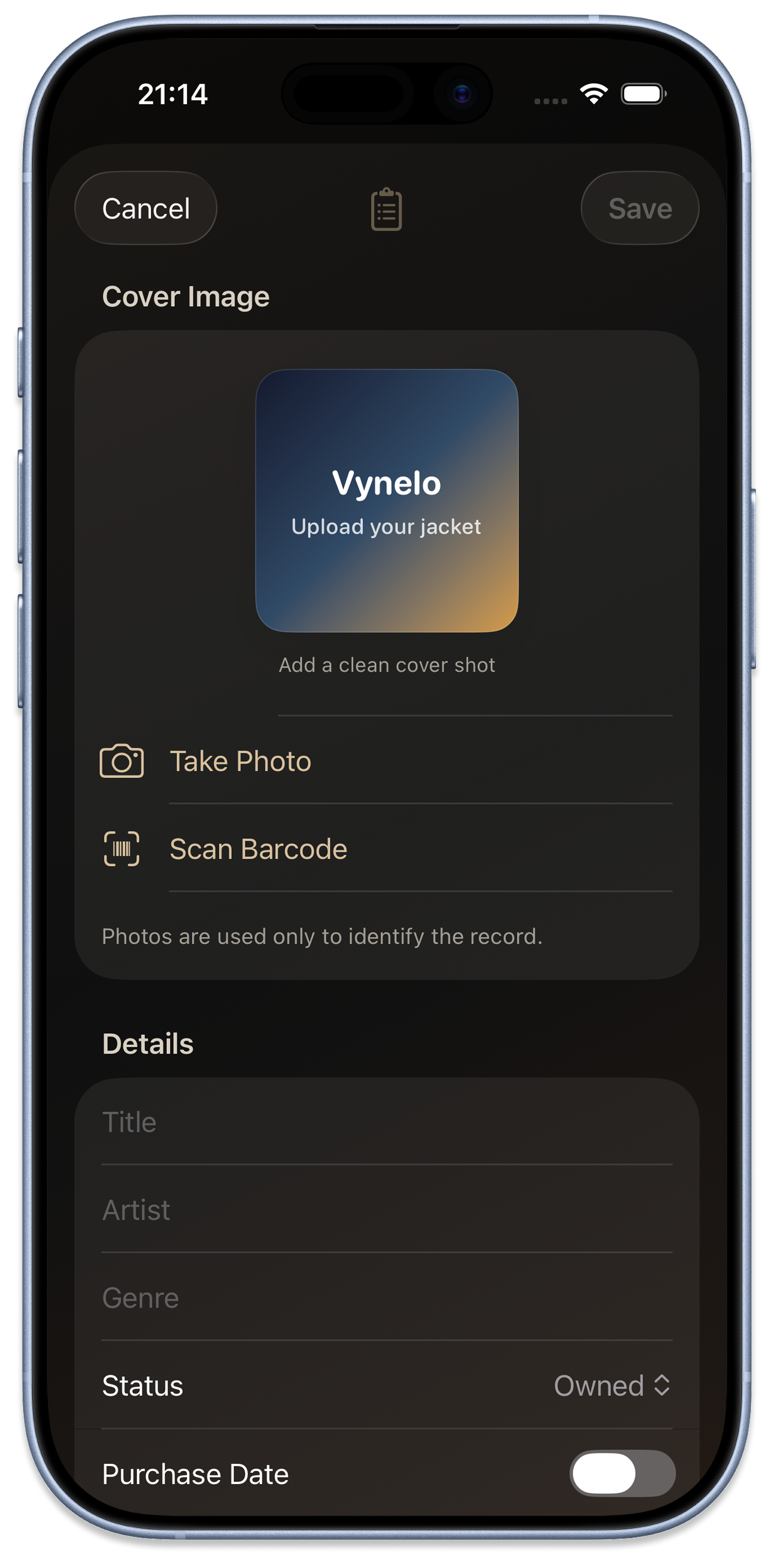Choose Take Photo
Image resolution: width=774 pixels, height=1568 pixels.
(x=240, y=761)
